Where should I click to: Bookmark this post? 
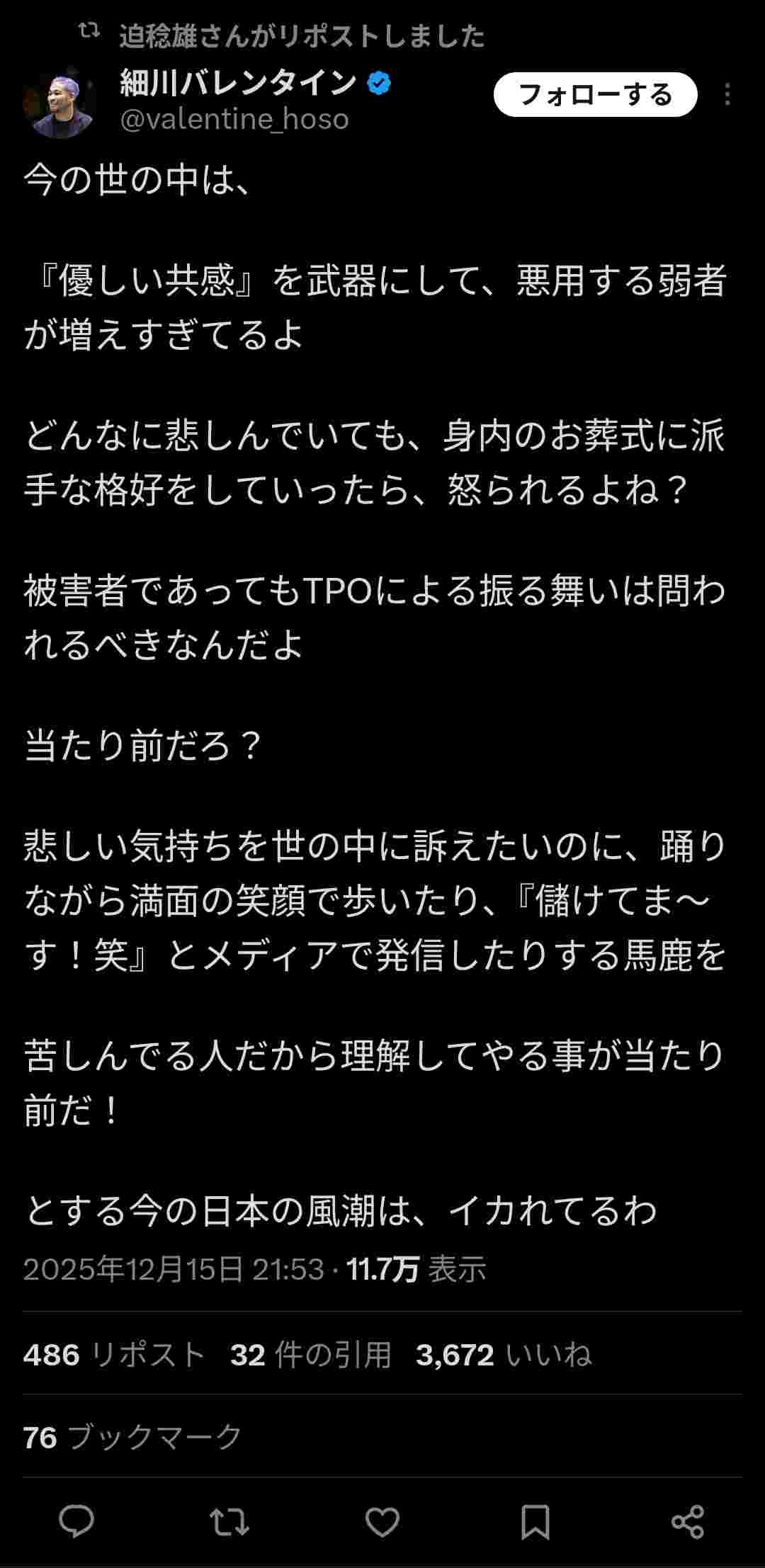pos(535,1521)
